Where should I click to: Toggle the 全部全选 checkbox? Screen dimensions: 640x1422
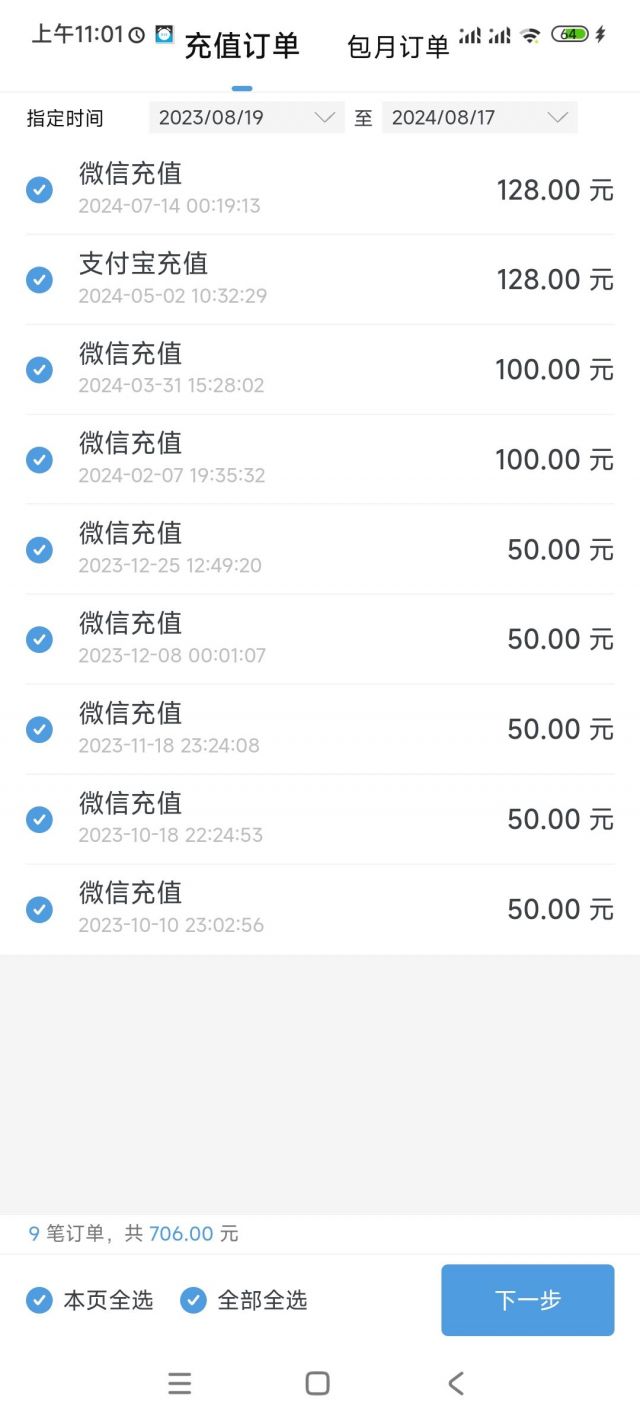pyautogui.click(x=193, y=1300)
